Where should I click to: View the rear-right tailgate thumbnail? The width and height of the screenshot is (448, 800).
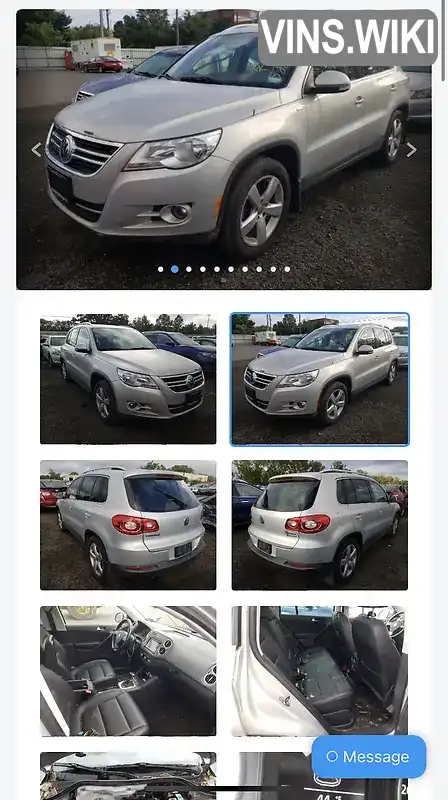(320, 525)
